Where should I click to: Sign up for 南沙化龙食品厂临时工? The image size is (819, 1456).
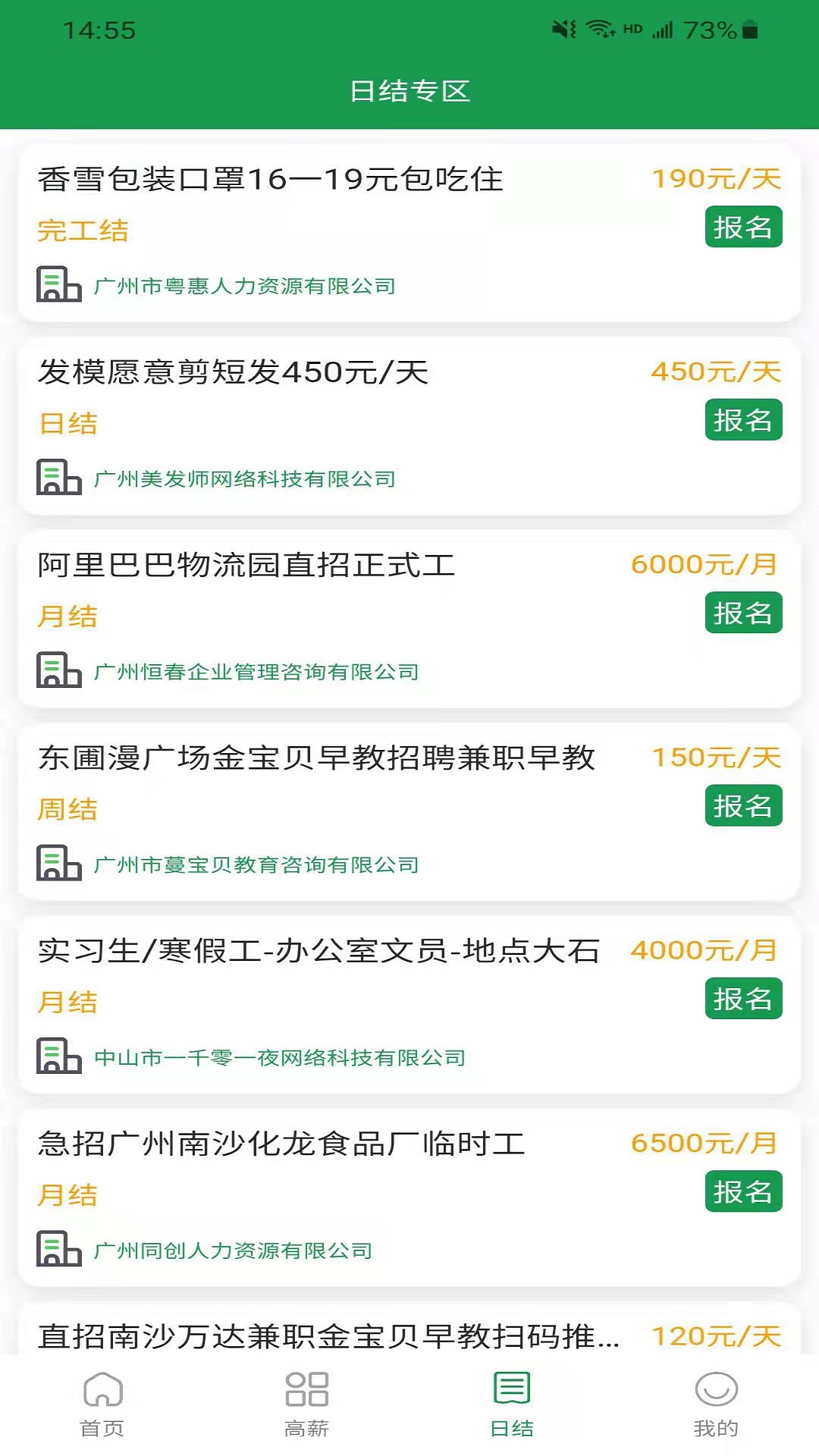pos(742,1191)
